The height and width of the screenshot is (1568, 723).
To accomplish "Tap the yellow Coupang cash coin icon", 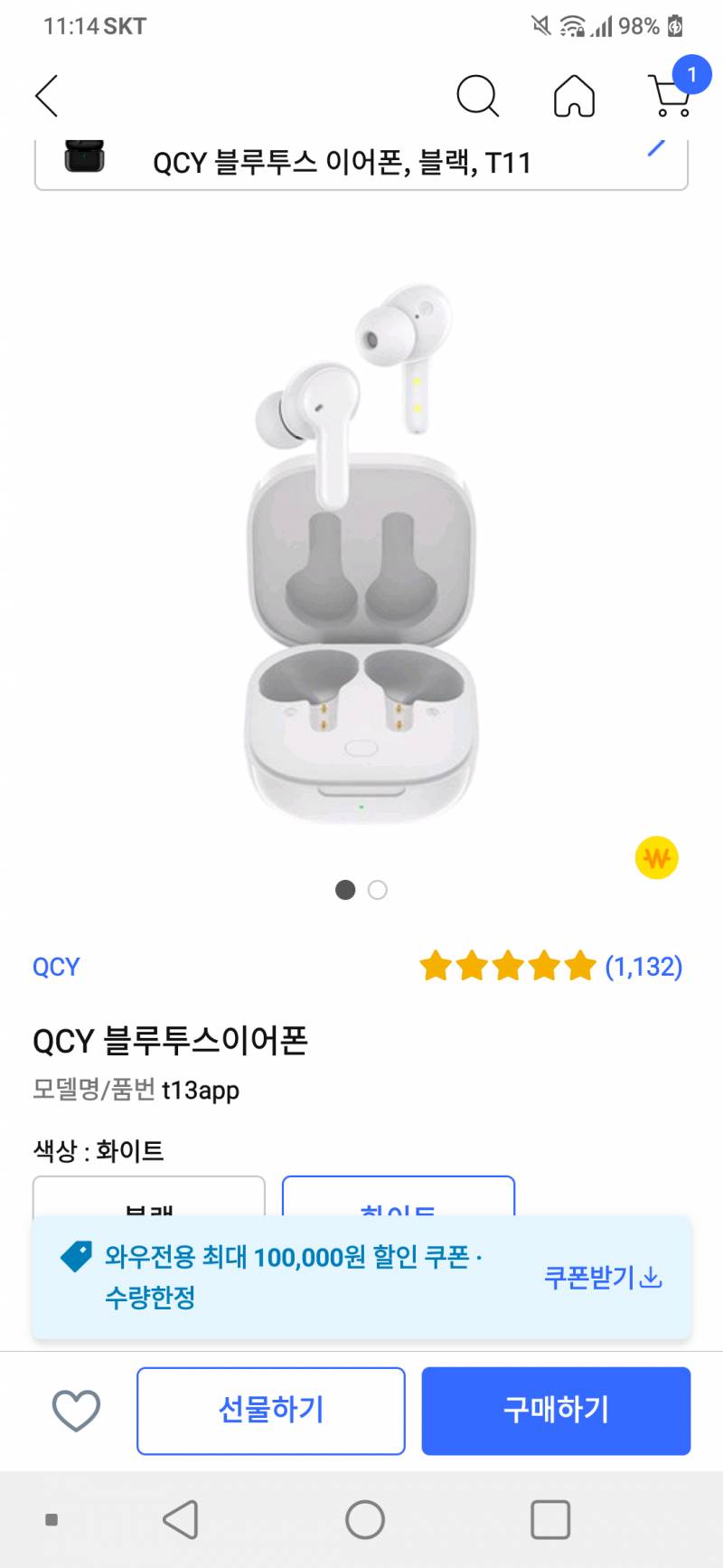I will coord(658,857).
